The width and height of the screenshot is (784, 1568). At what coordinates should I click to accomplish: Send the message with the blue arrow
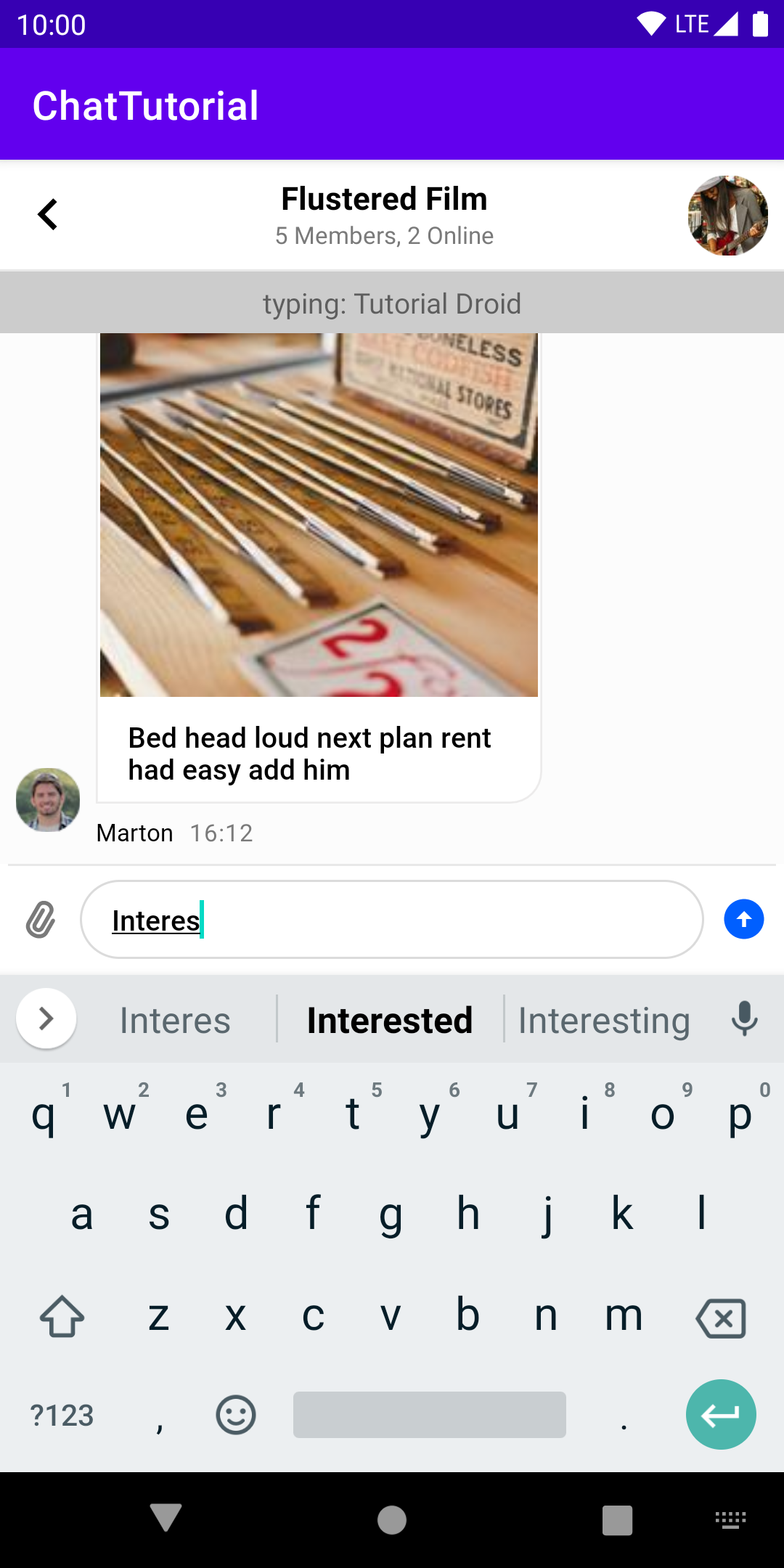744,919
